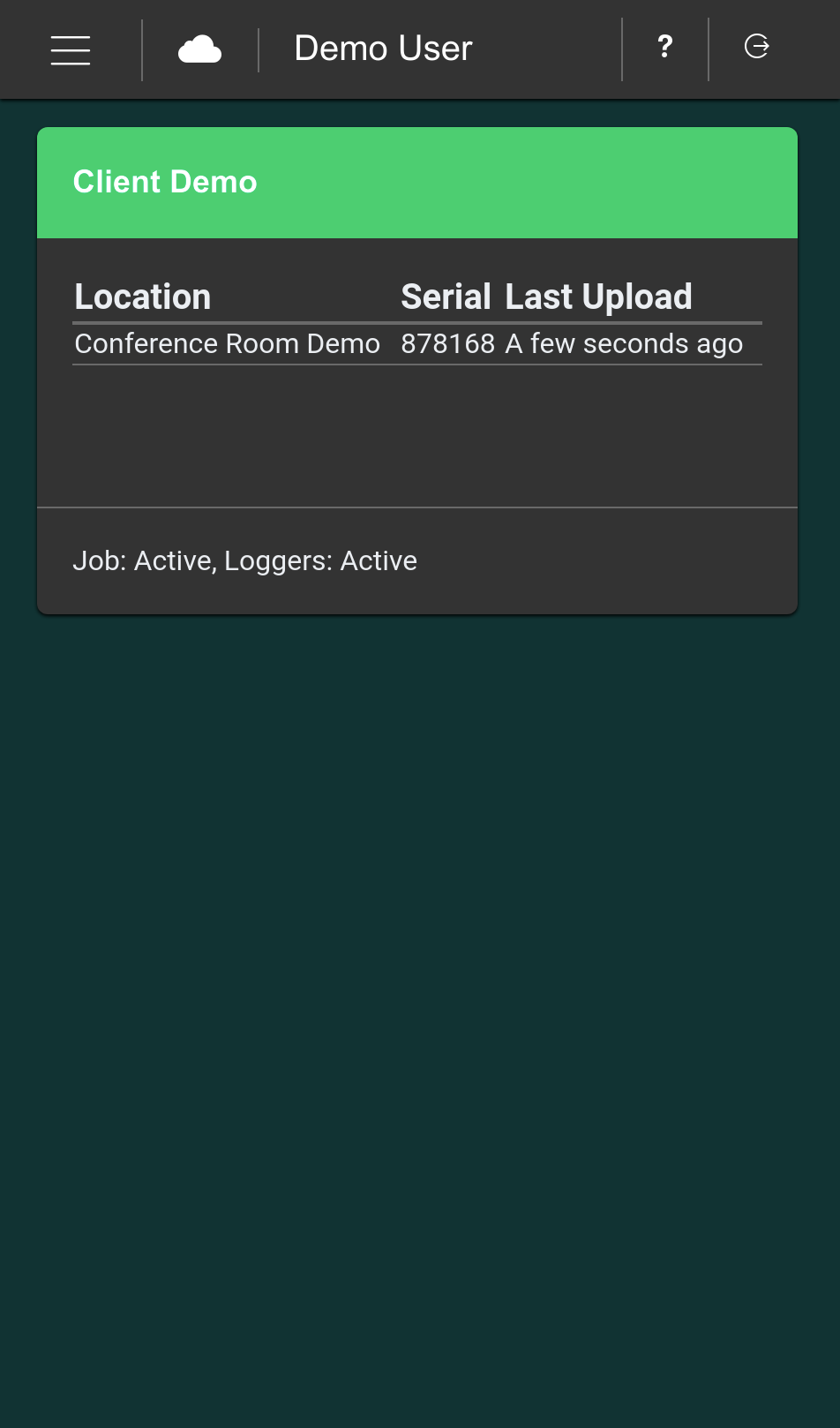The width and height of the screenshot is (840, 1428).
Task: Open the Client Demo job card
Action: point(165,182)
